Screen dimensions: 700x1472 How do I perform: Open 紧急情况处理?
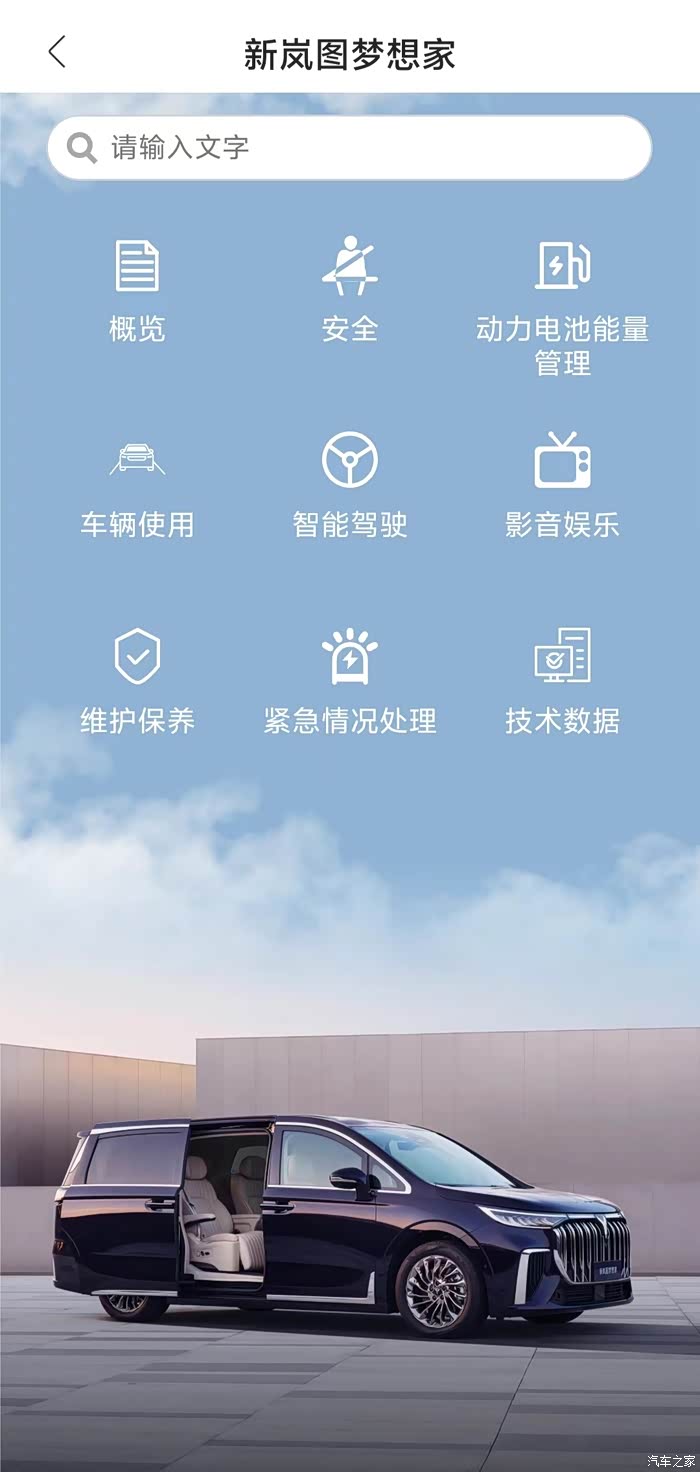(x=350, y=682)
